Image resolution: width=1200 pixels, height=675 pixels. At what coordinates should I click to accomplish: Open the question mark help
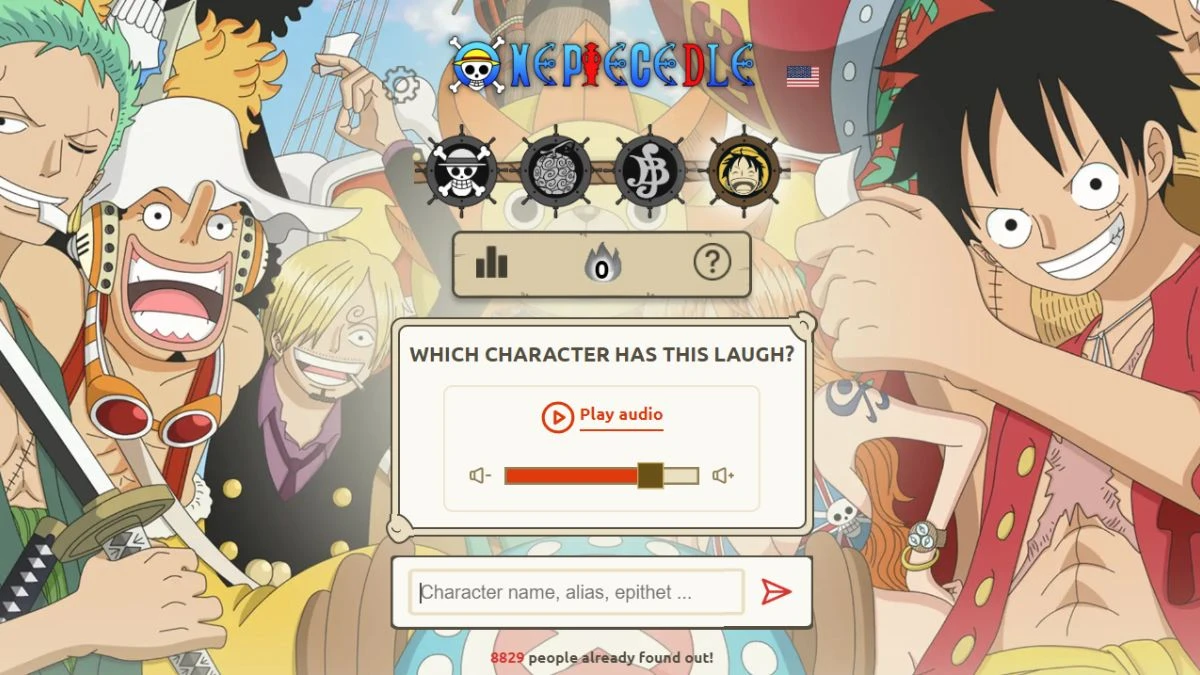(712, 263)
